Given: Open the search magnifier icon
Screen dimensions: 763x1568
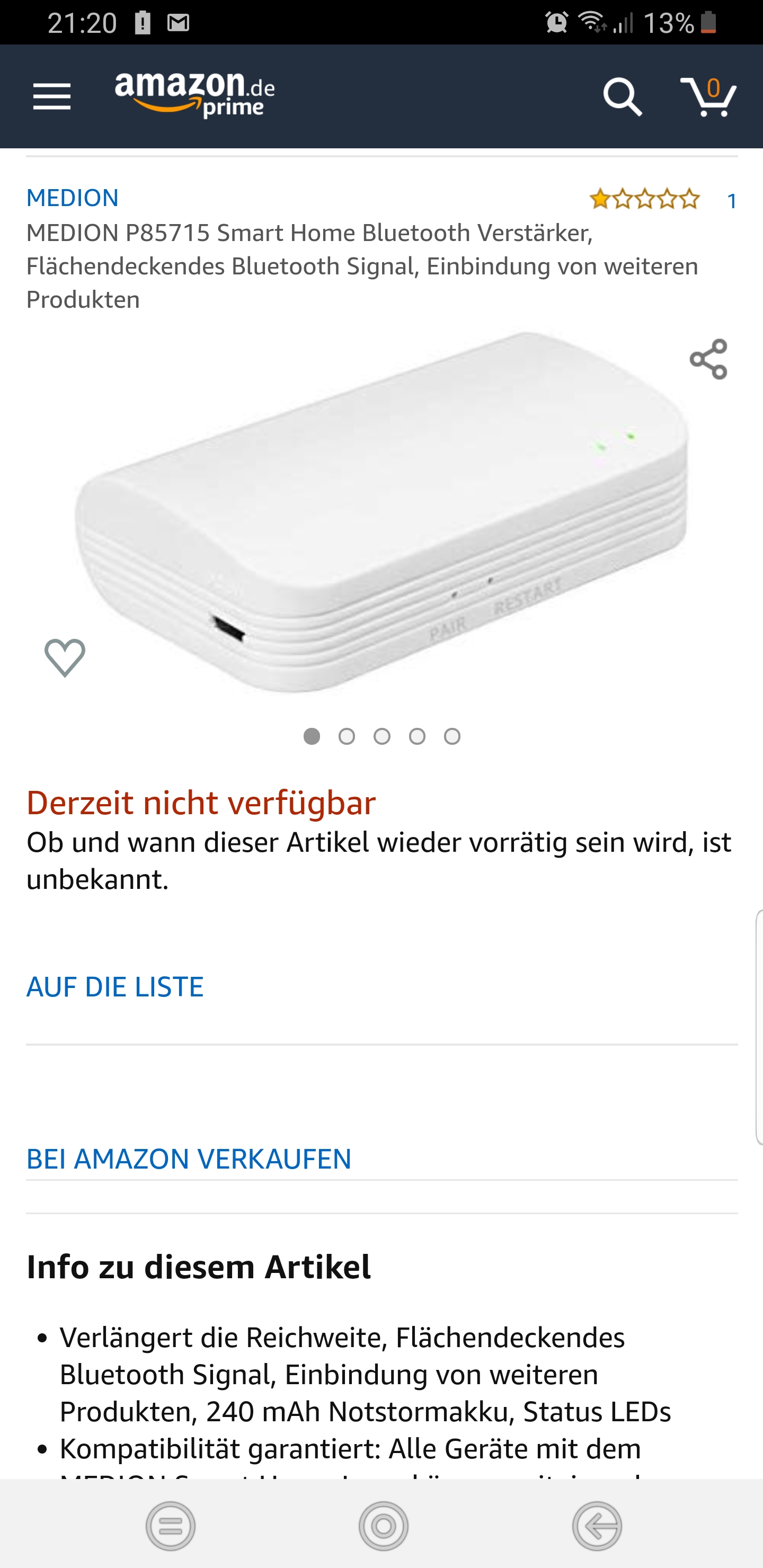Looking at the screenshot, I should (622, 97).
